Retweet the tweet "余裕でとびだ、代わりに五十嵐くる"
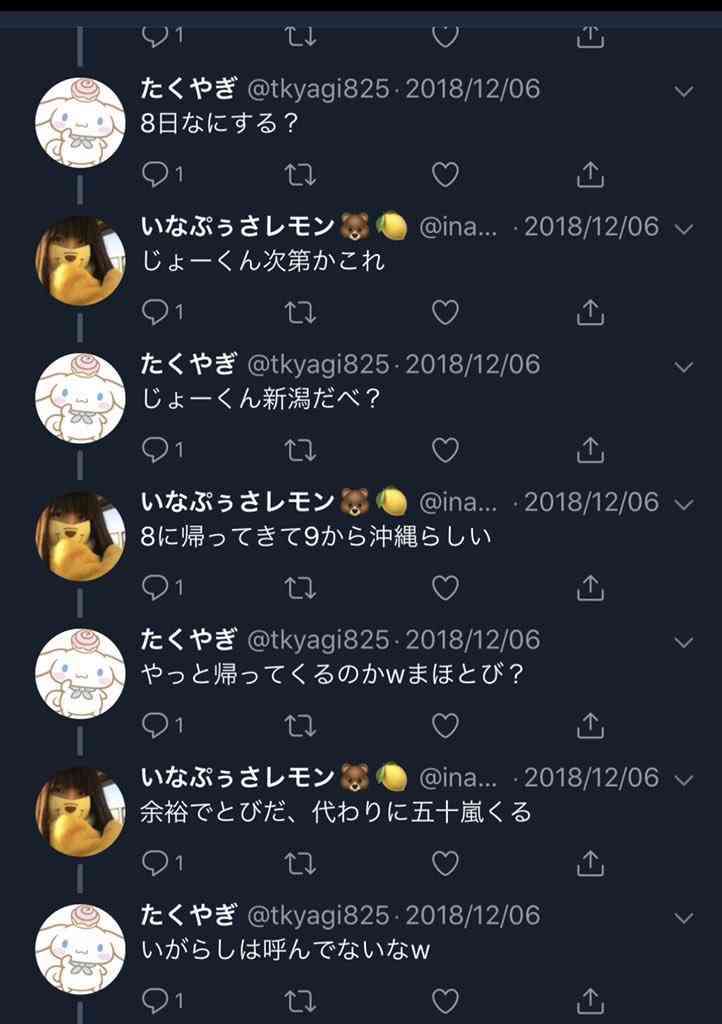Viewport: 722px width, 1024px height. click(x=300, y=863)
